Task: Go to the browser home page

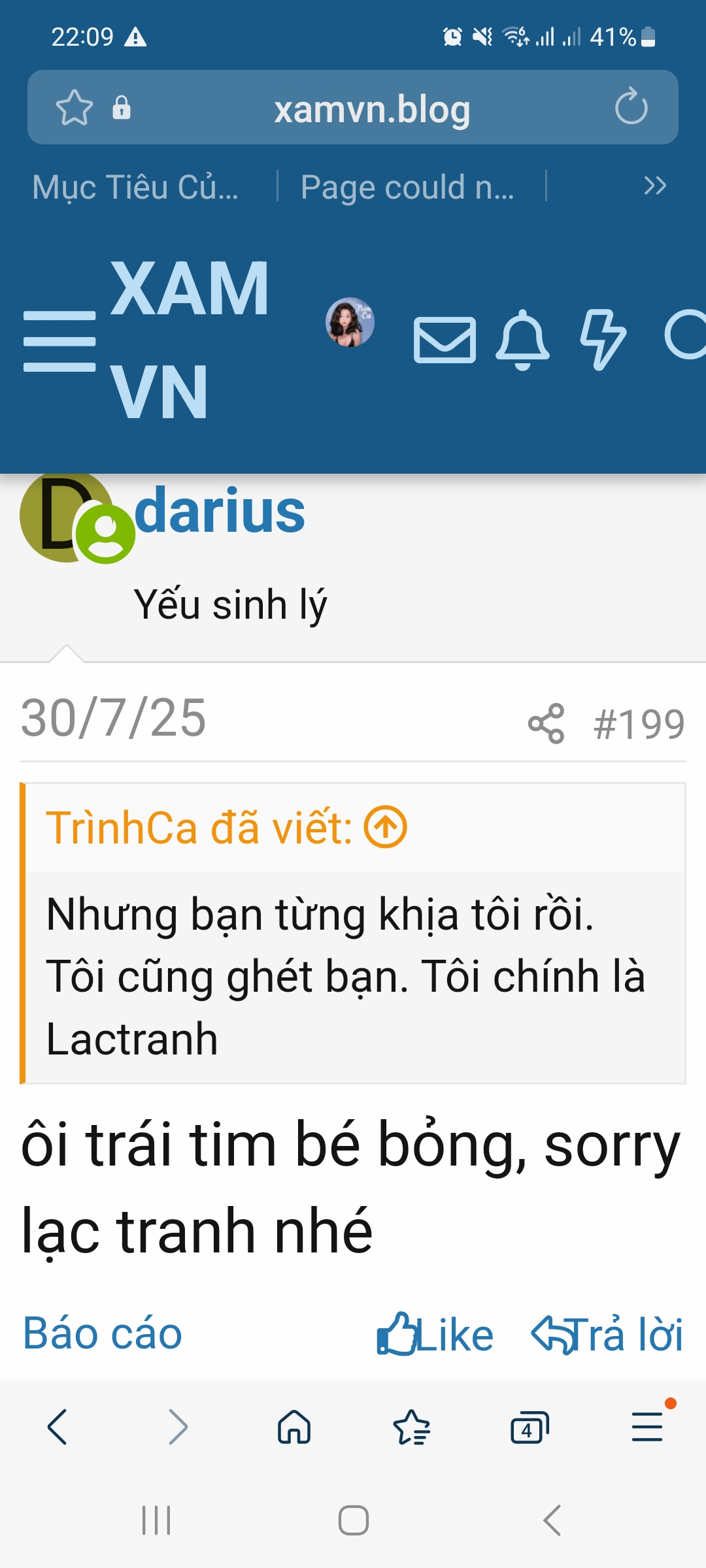Action: coord(294,1426)
